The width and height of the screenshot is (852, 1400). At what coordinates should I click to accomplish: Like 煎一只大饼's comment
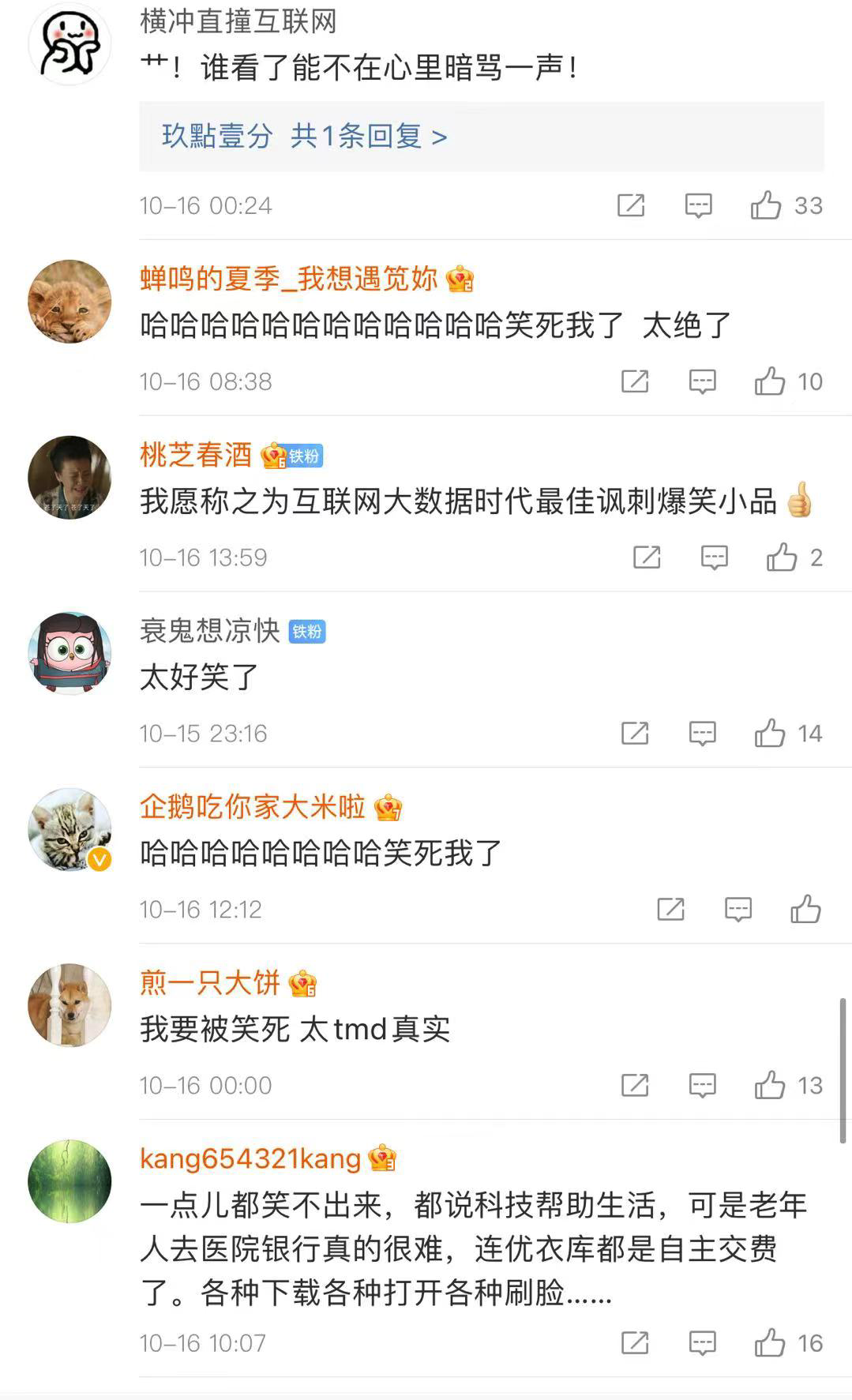(769, 1086)
